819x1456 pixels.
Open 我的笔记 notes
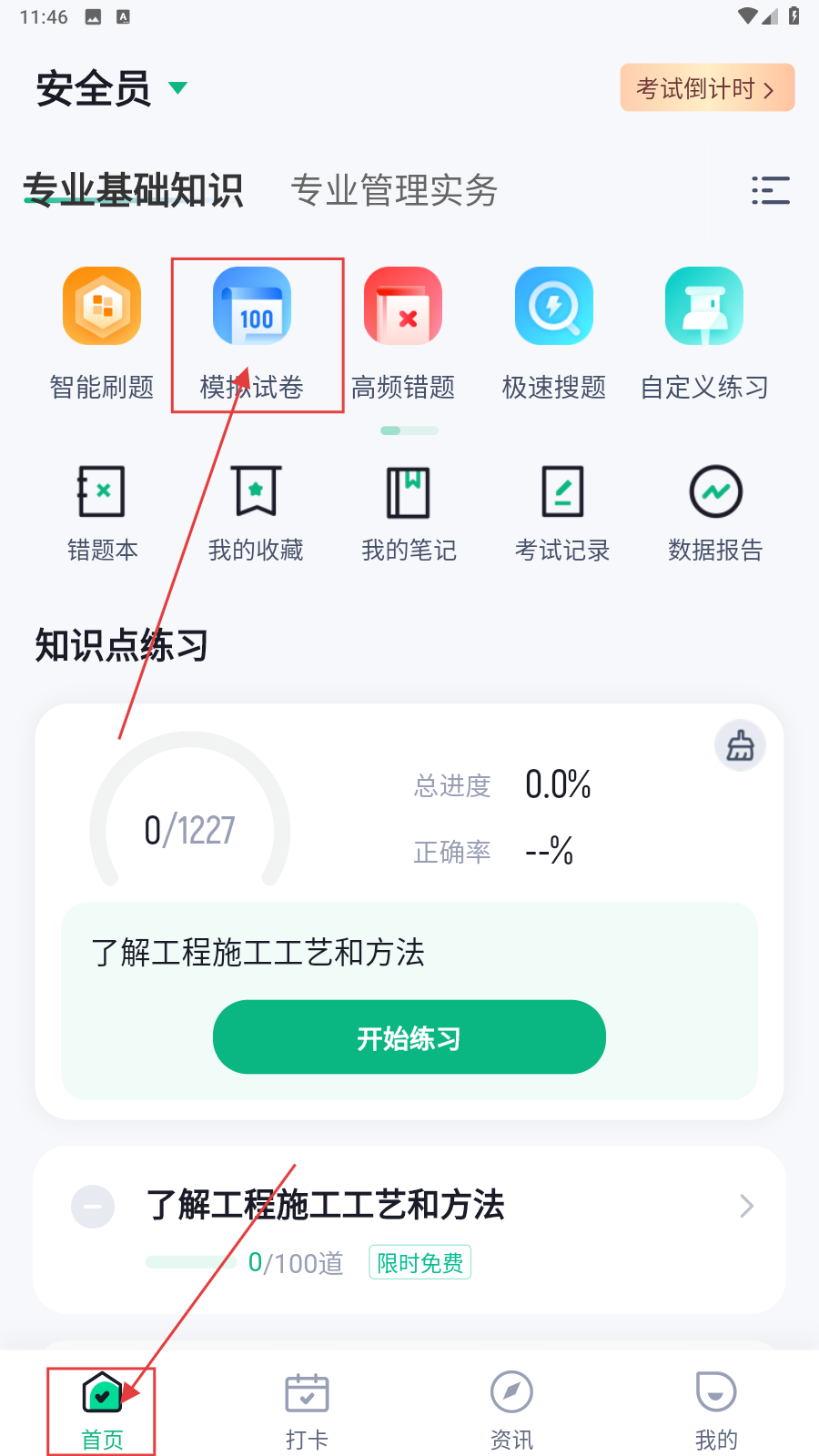click(x=409, y=512)
